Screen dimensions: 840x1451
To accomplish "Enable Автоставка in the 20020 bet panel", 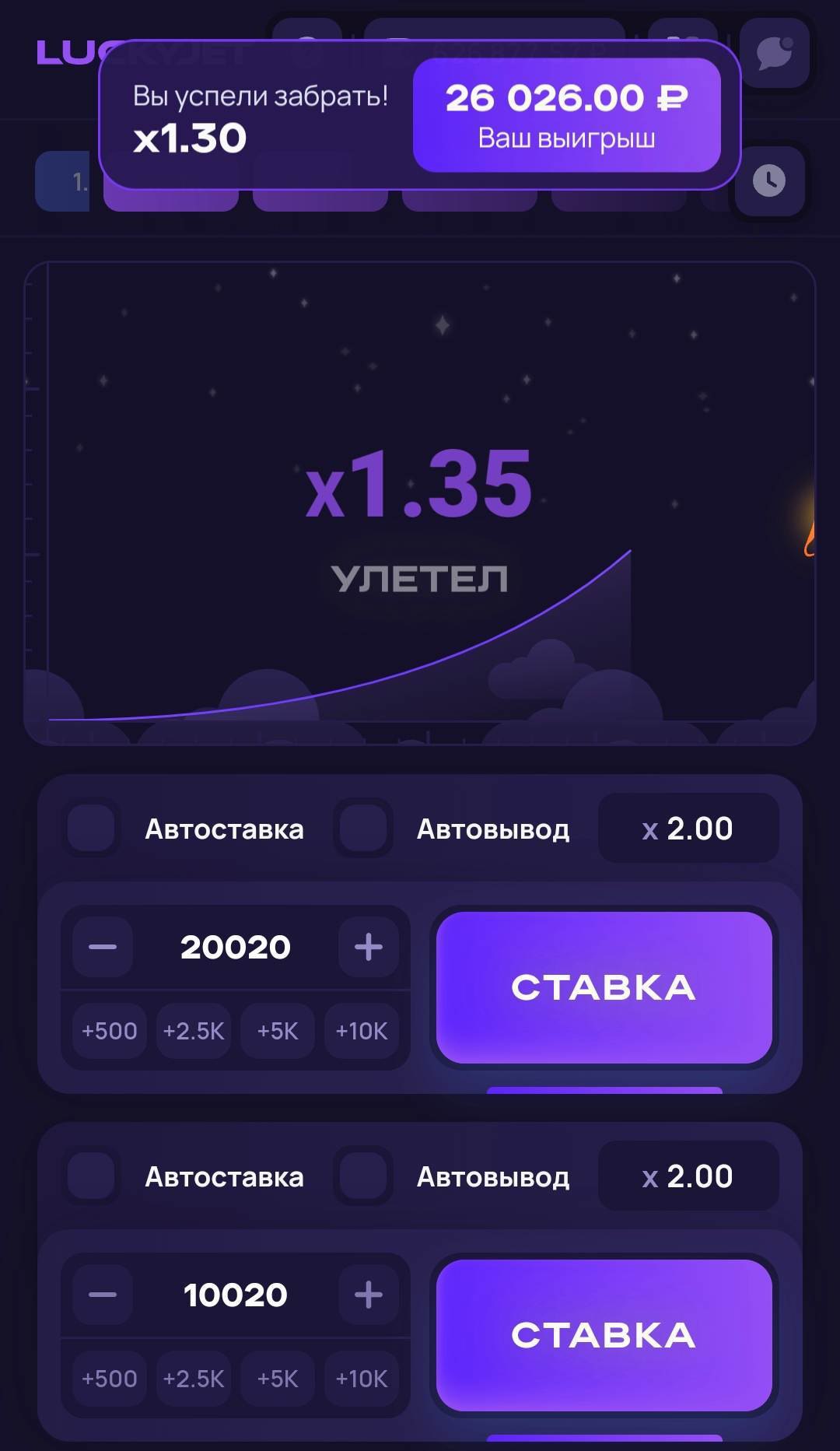I will point(91,828).
